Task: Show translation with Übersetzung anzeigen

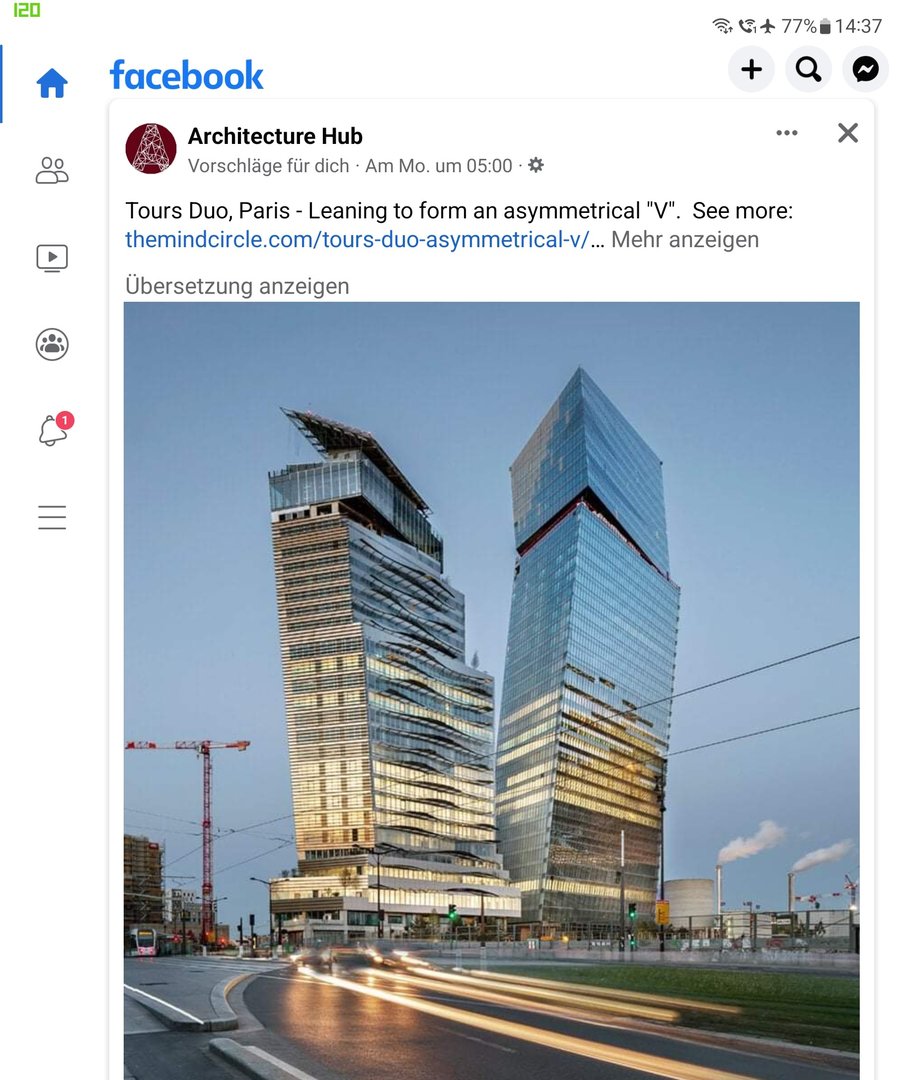Action: pos(237,286)
